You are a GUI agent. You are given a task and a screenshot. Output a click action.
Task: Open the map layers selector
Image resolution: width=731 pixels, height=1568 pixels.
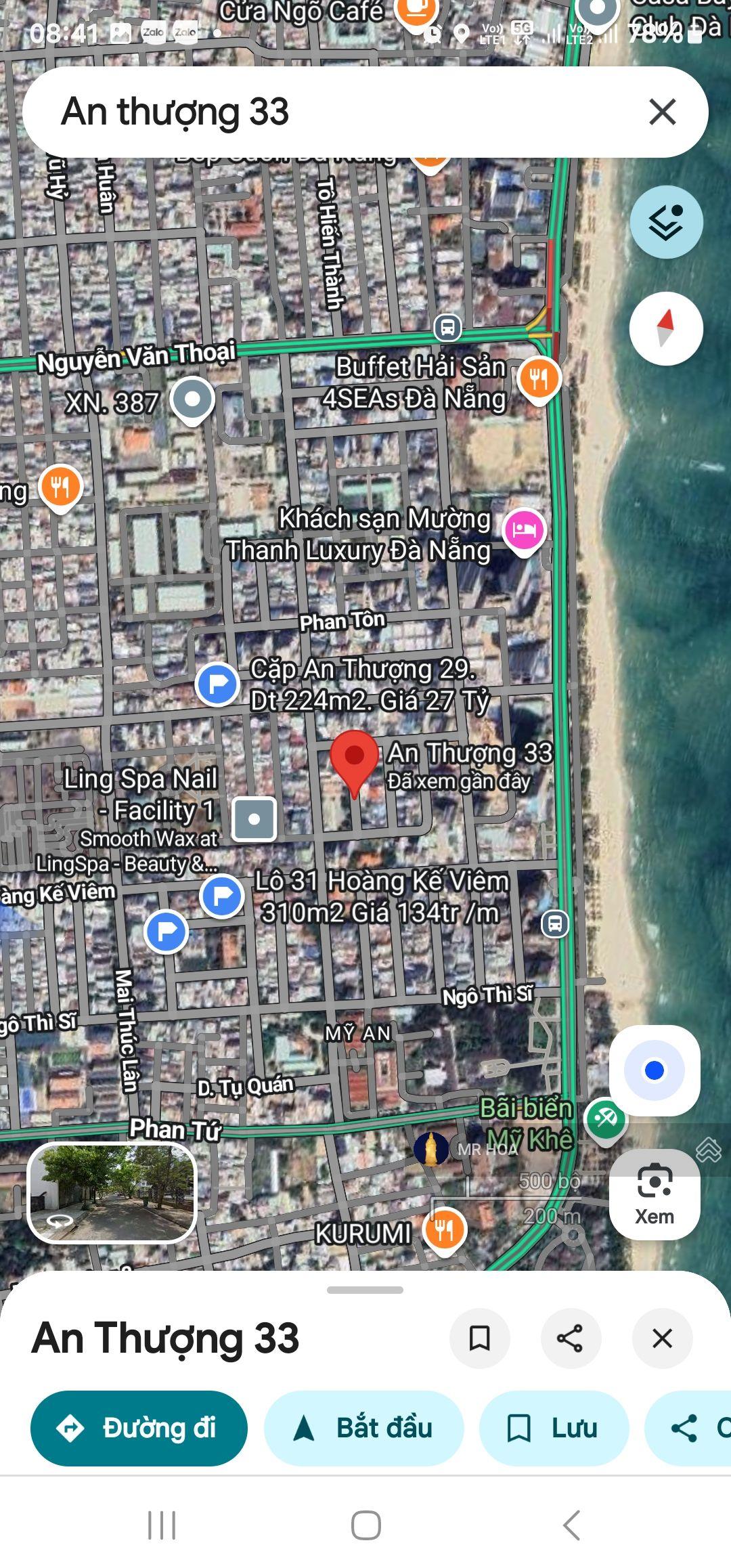666,222
